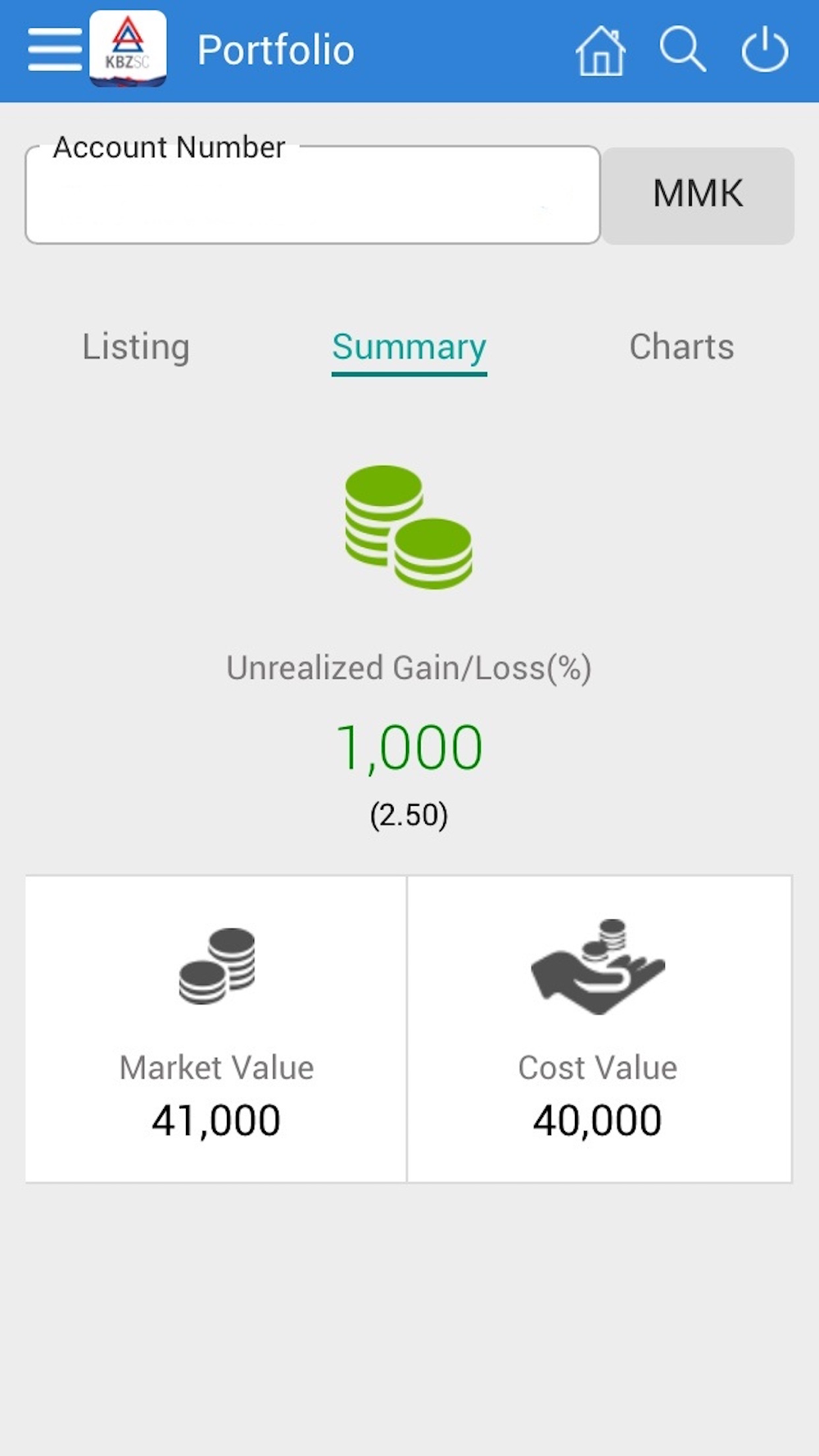Open the hamburger drawer menu
819x1456 pixels.
pyautogui.click(x=54, y=50)
